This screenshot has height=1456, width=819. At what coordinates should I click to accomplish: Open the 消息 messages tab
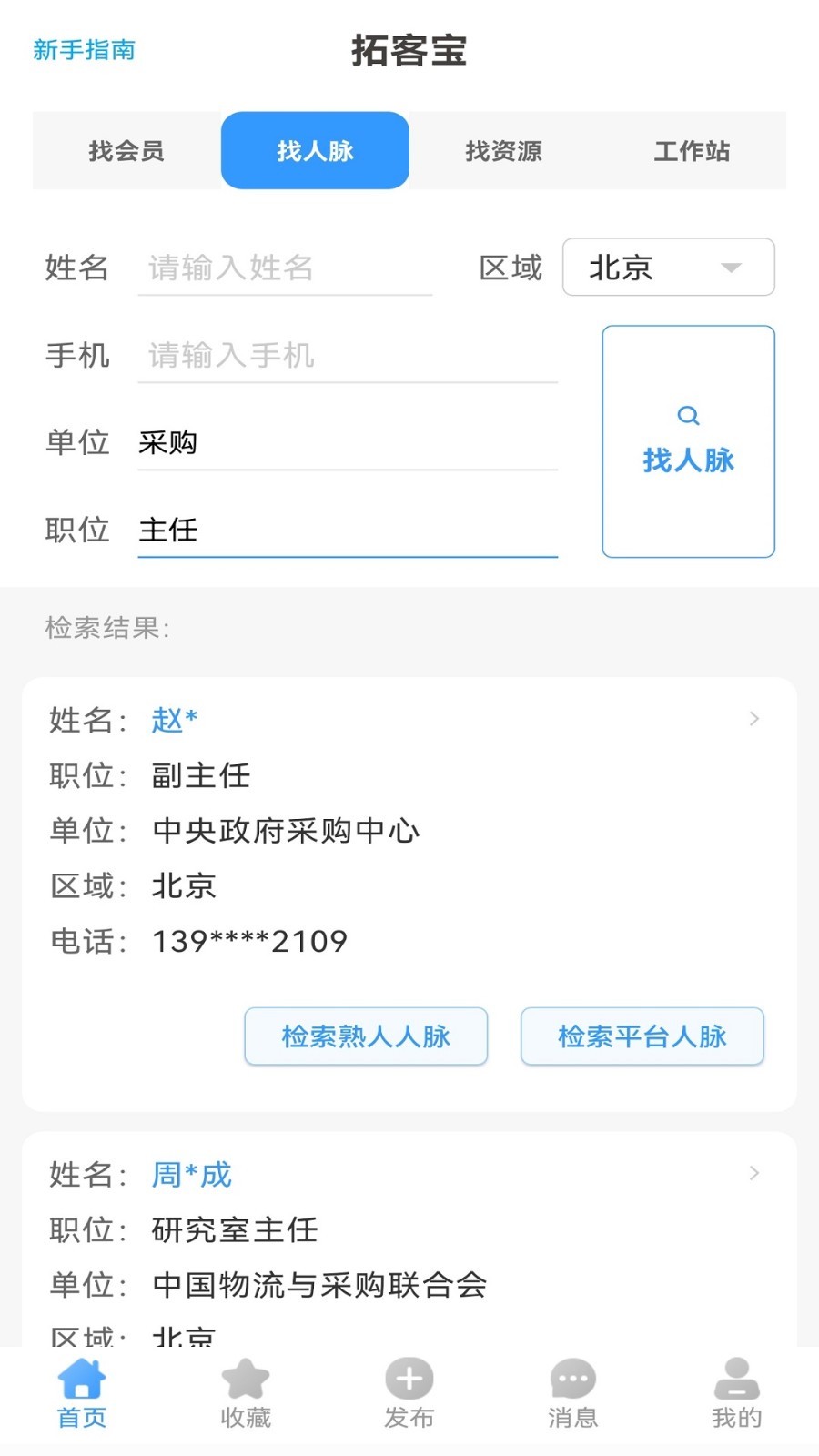tap(572, 1394)
